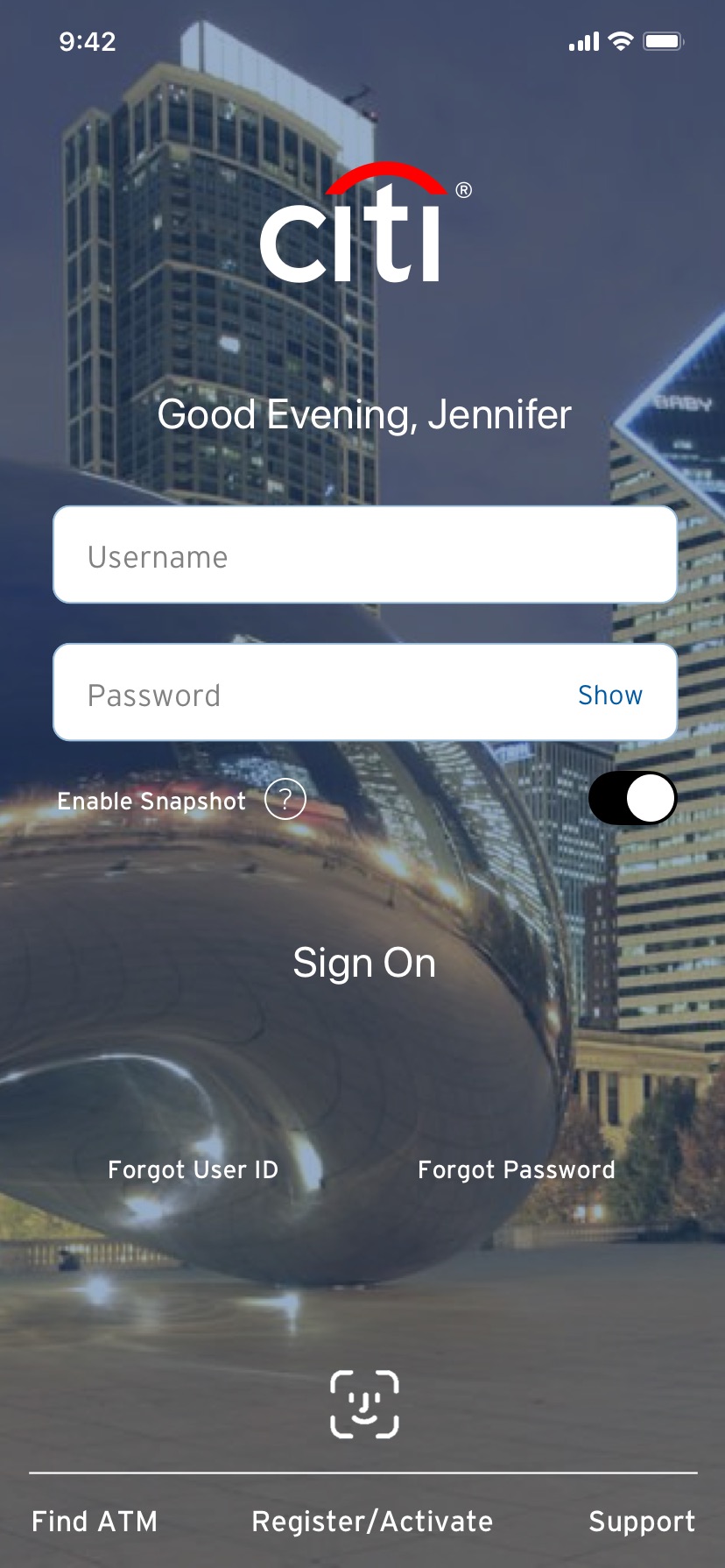Open Find ATM
725x1568 pixels.
(x=95, y=1522)
